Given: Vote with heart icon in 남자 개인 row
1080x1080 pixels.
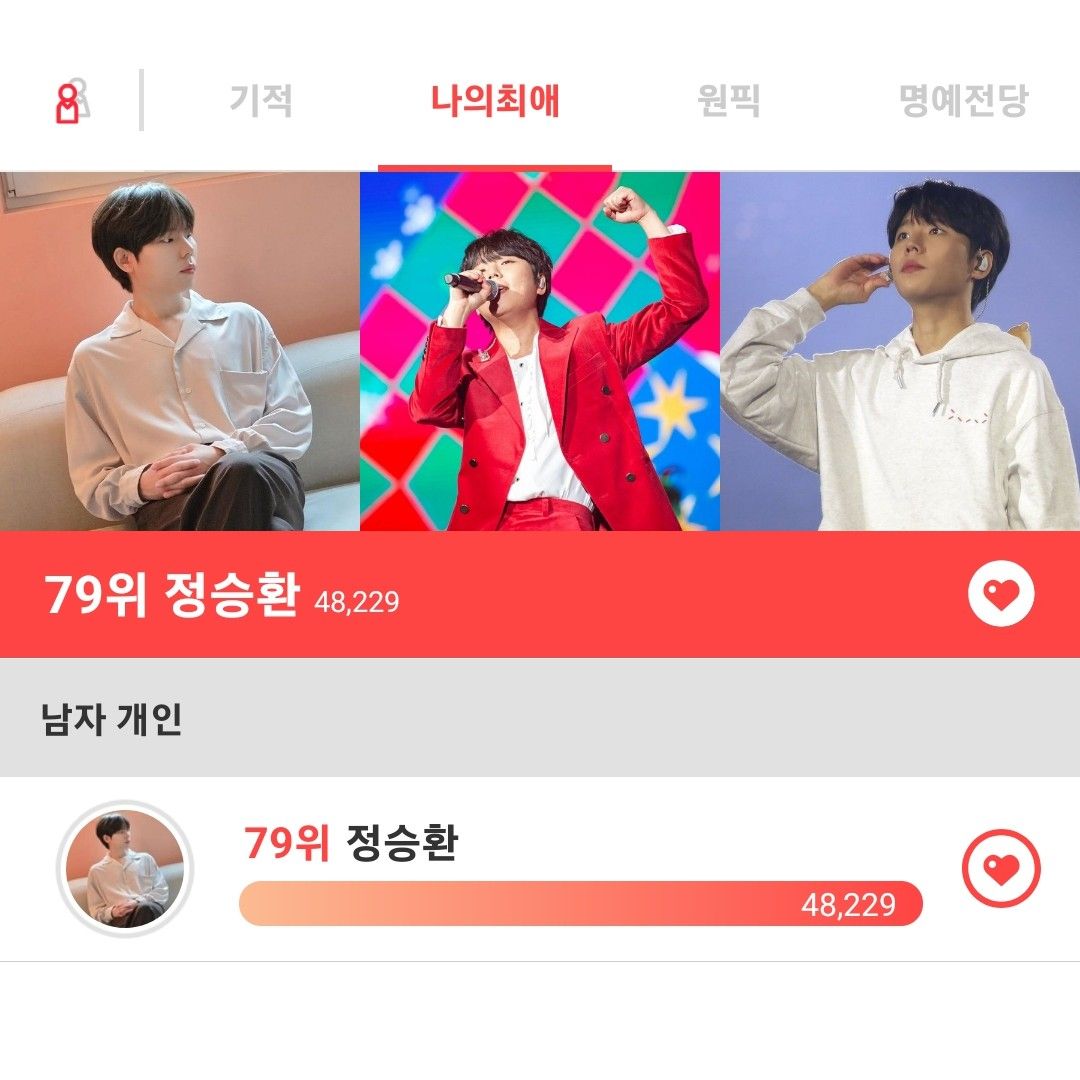Looking at the screenshot, I should pos(1001,869).
